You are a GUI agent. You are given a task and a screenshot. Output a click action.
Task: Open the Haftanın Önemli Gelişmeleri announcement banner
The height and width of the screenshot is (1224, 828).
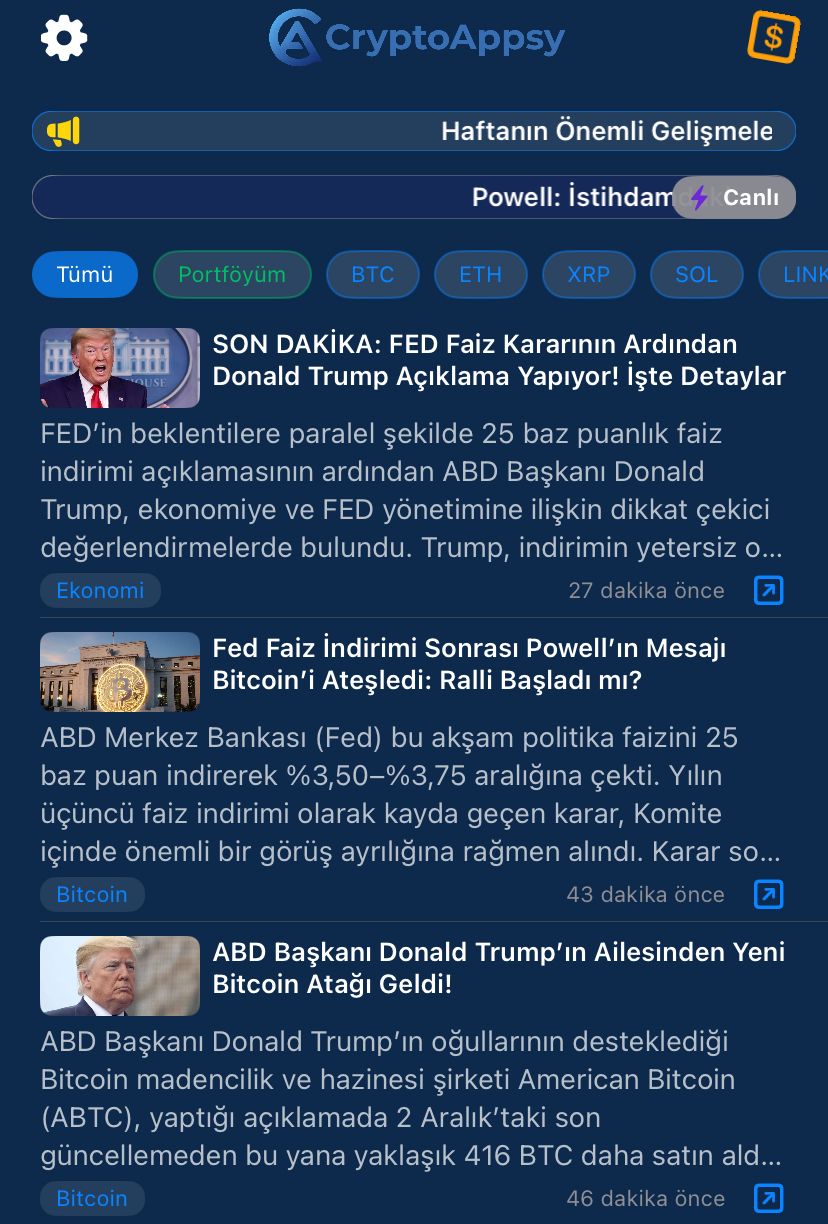(x=414, y=131)
